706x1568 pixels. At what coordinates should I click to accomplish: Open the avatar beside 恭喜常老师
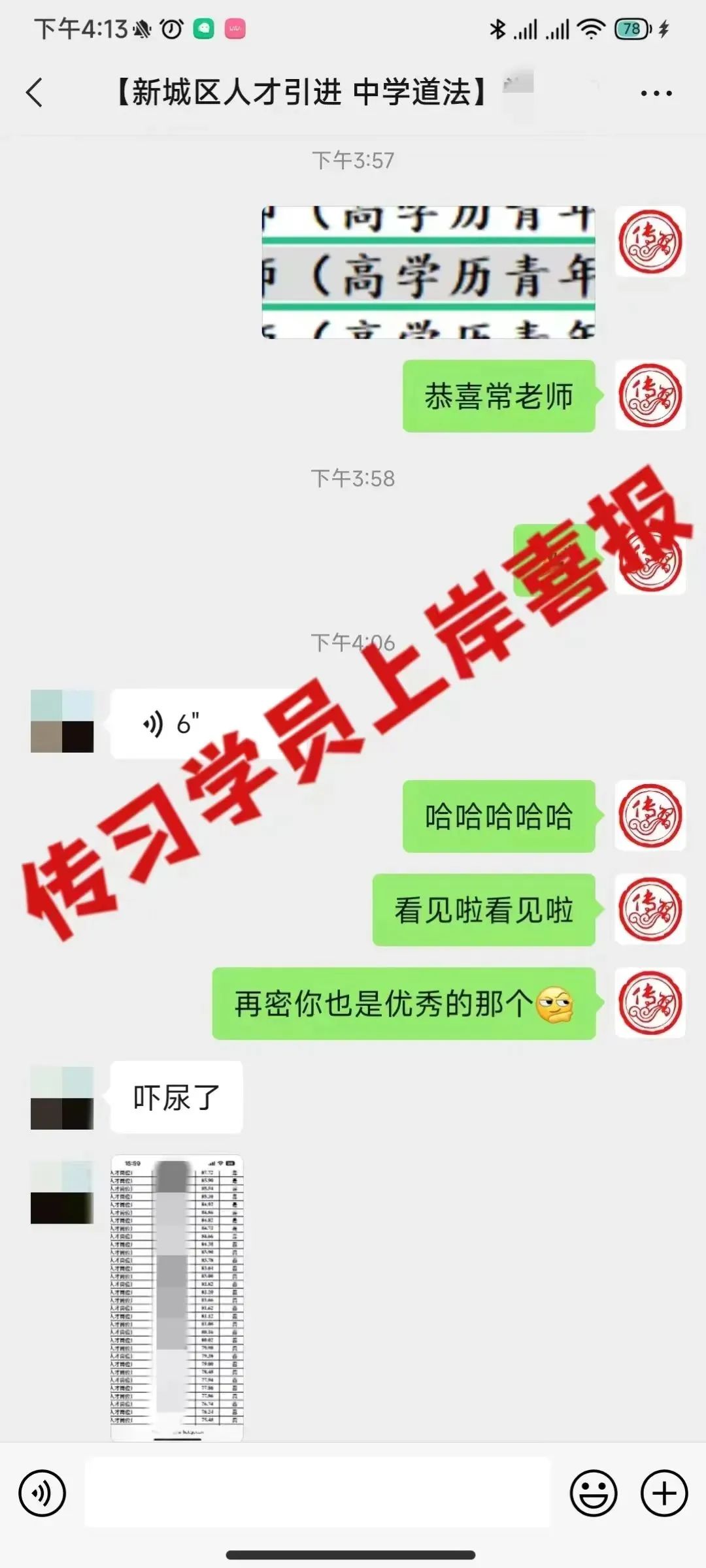(x=650, y=395)
